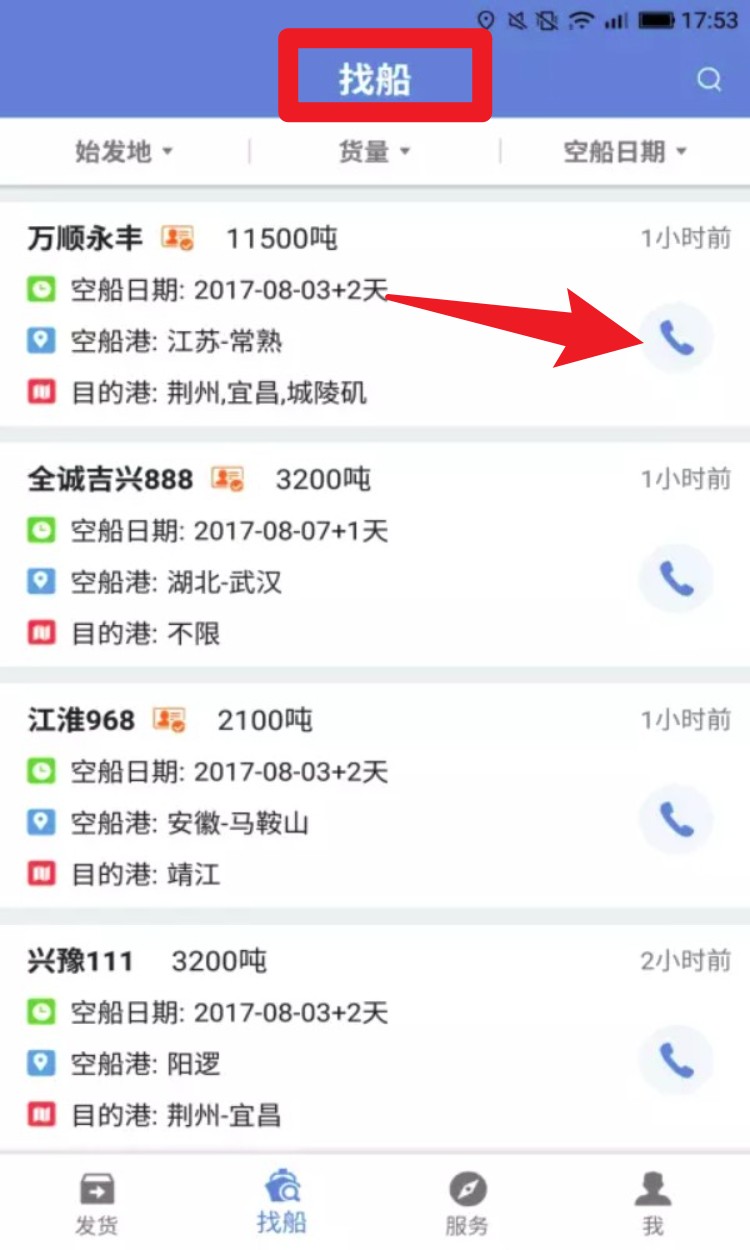Go to the 我 profile tab
This screenshot has height=1250, width=750.
point(653,1203)
